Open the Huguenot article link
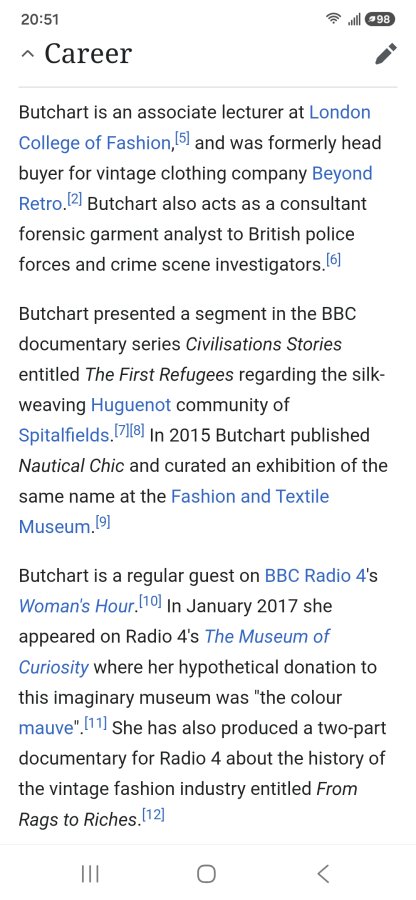Image resolution: width=416 pixels, height=900 pixels. click(131, 405)
